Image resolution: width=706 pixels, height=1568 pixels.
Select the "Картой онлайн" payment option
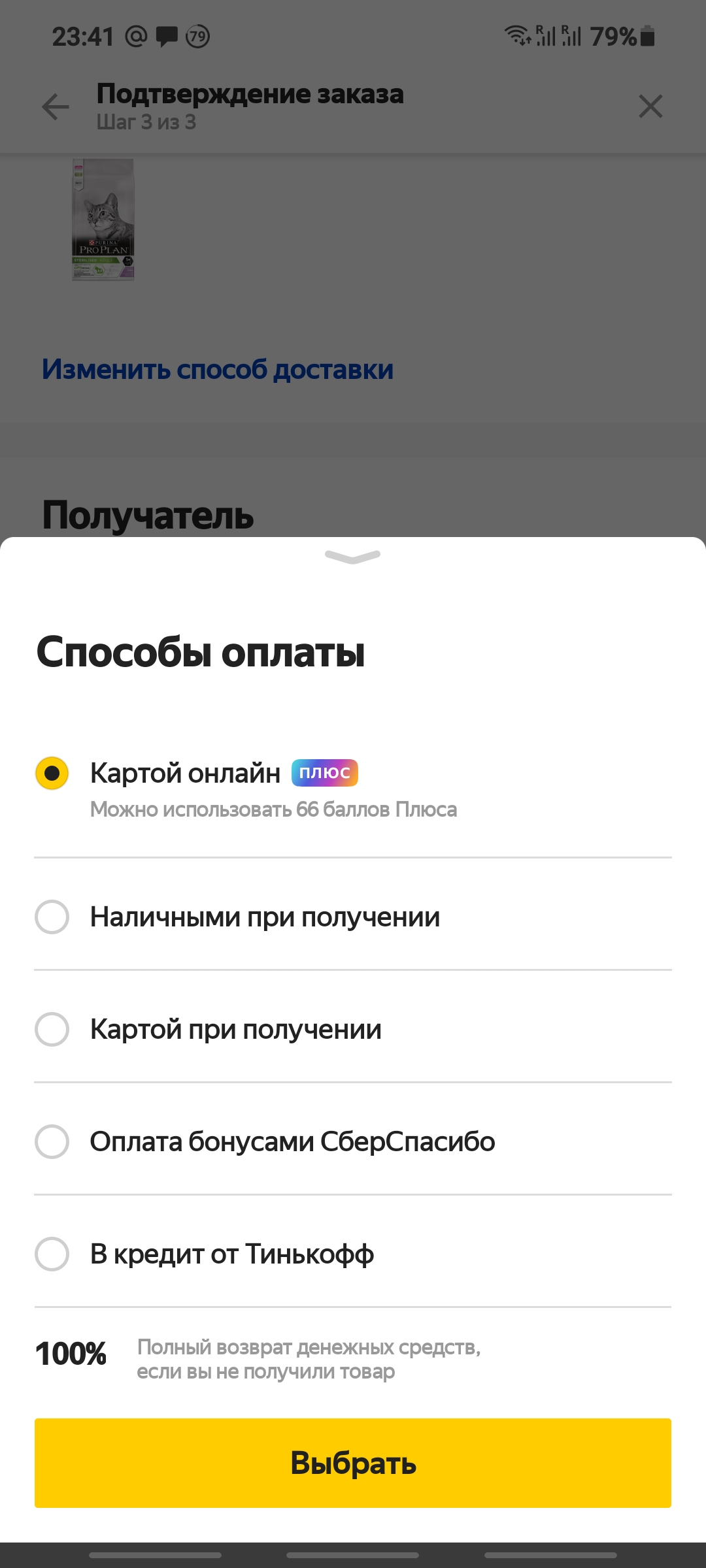tap(353, 789)
